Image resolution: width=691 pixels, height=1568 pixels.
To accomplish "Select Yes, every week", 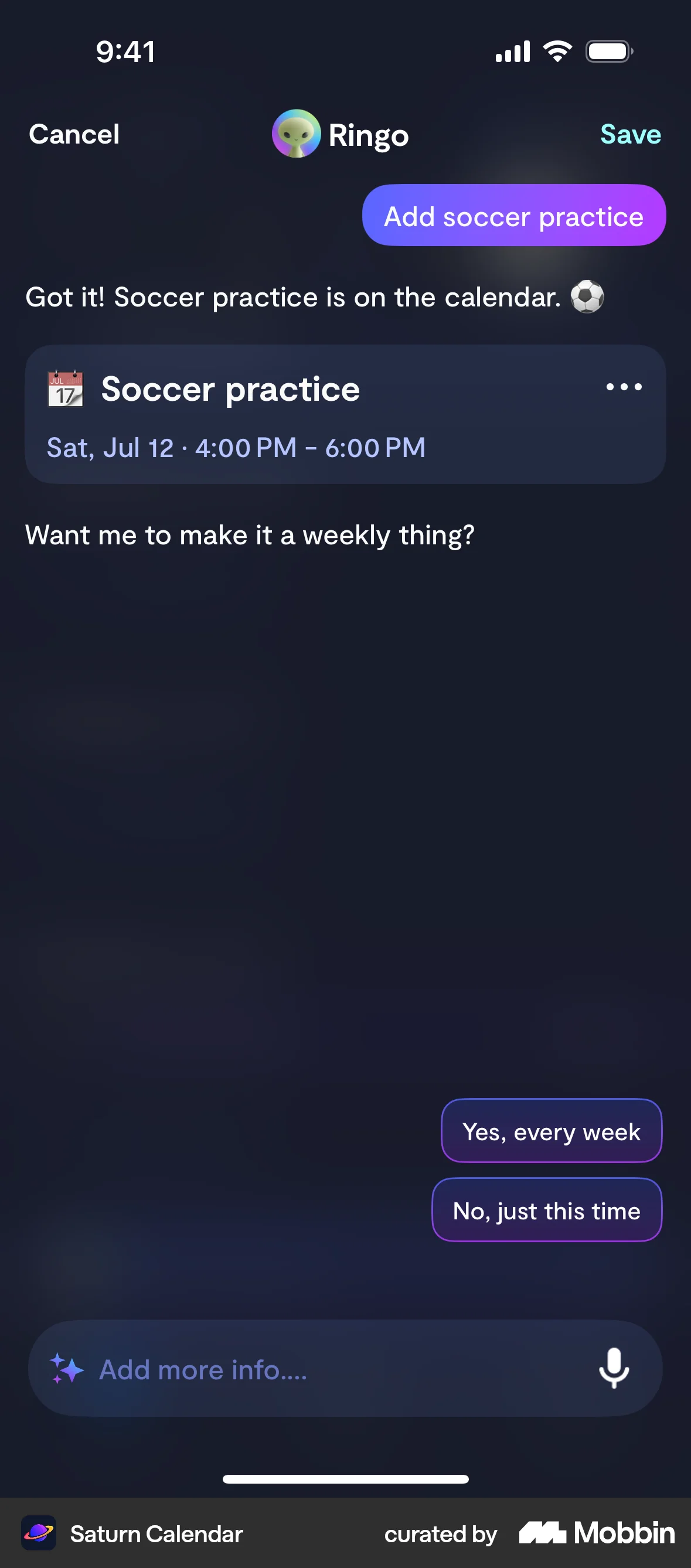I will [551, 1131].
